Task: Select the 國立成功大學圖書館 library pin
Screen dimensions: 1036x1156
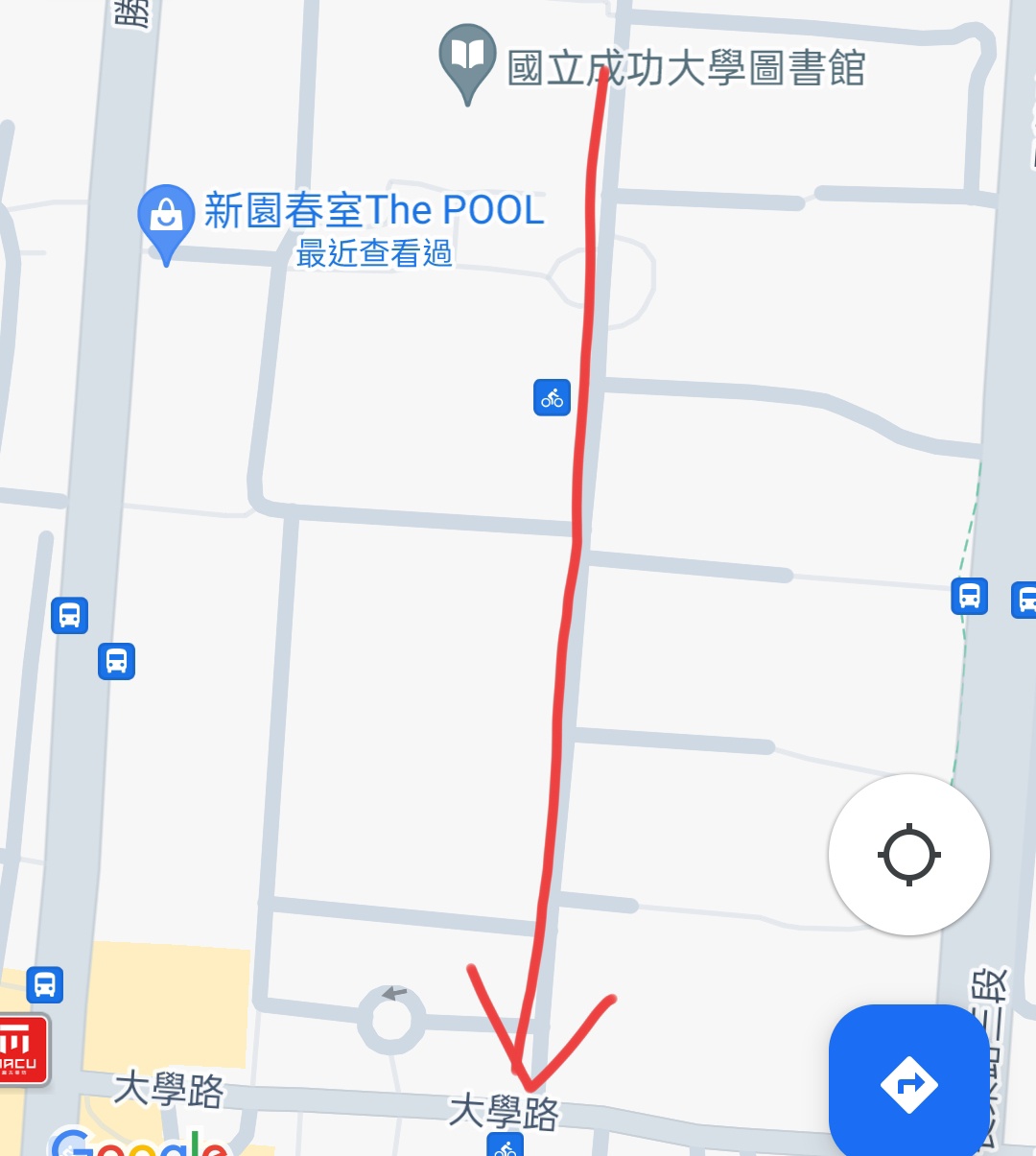Action: 467,59
